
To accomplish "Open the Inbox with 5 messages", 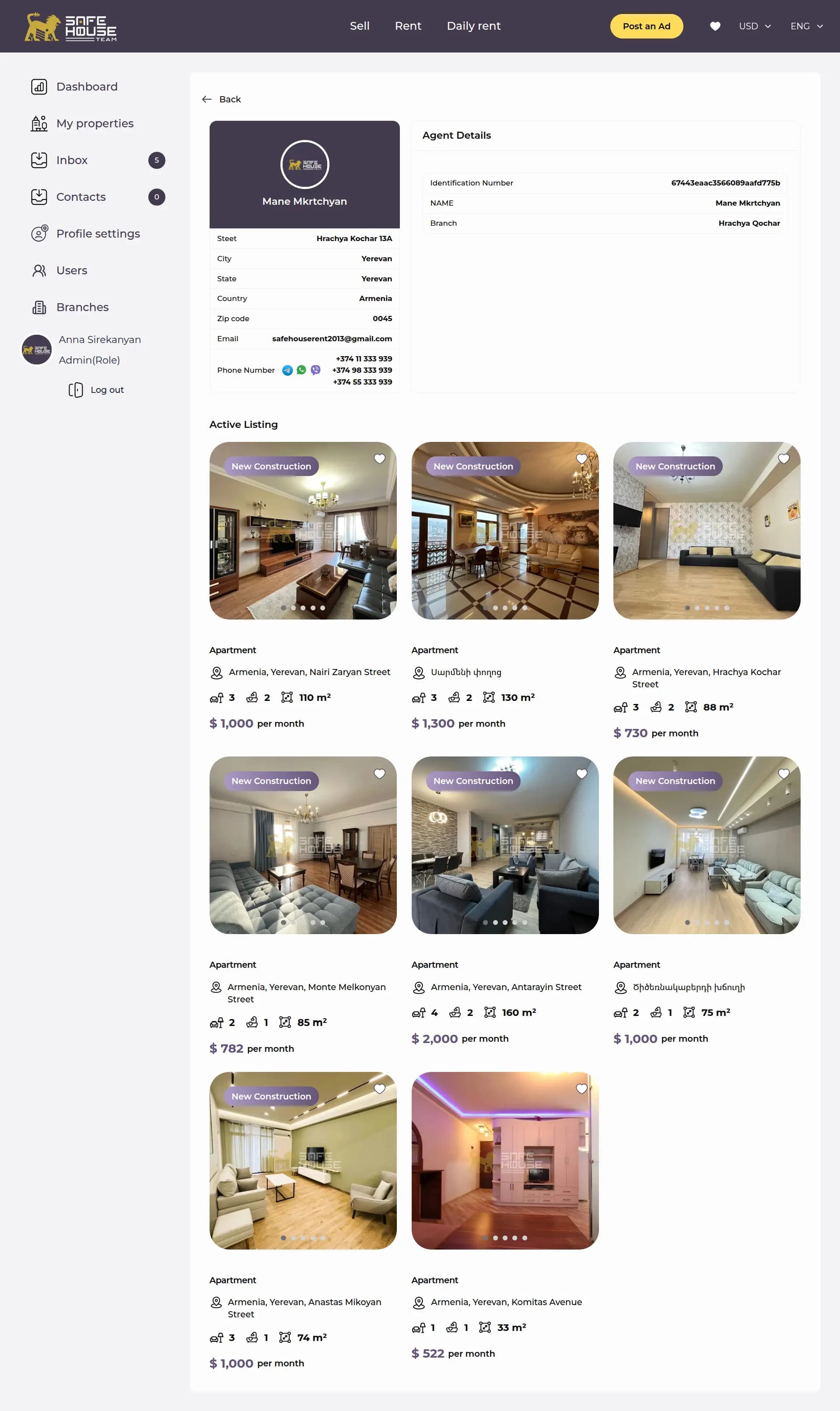I will 72,160.
